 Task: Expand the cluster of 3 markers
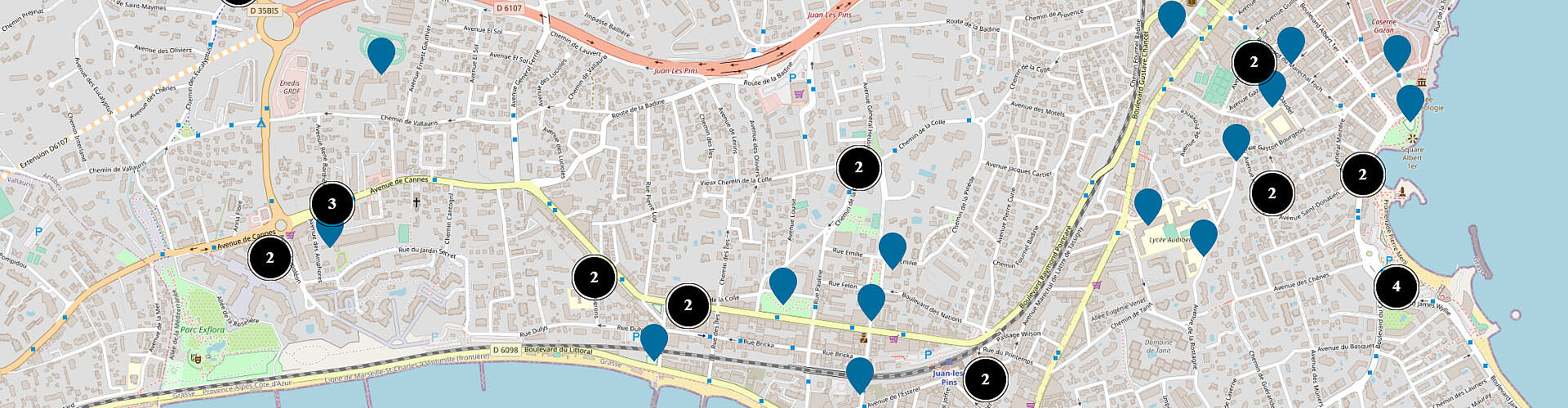tap(332, 204)
